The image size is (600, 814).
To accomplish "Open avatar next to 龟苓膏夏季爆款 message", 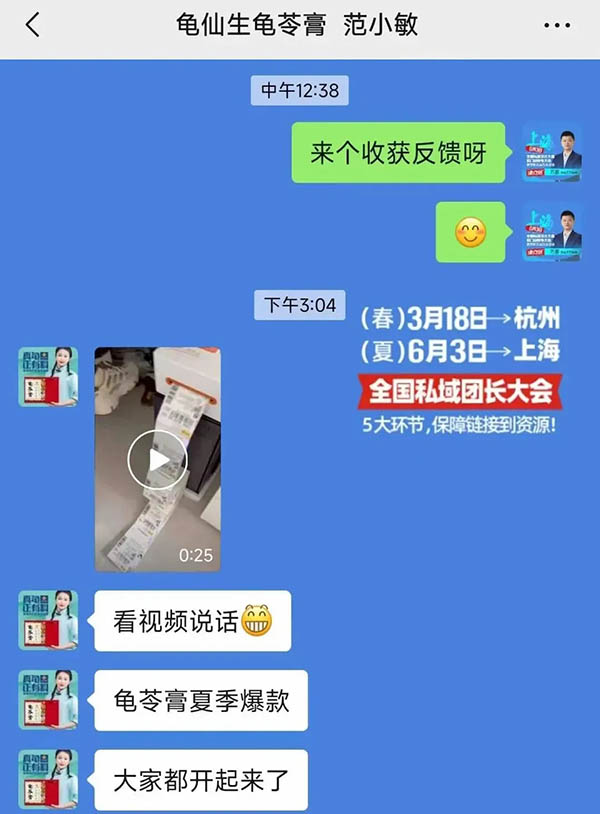I will click(x=48, y=699).
